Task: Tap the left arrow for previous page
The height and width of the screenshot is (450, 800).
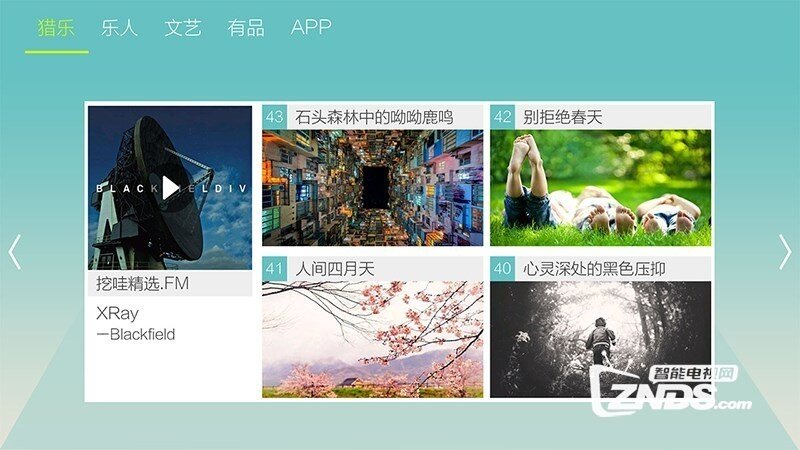Action: (x=14, y=251)
